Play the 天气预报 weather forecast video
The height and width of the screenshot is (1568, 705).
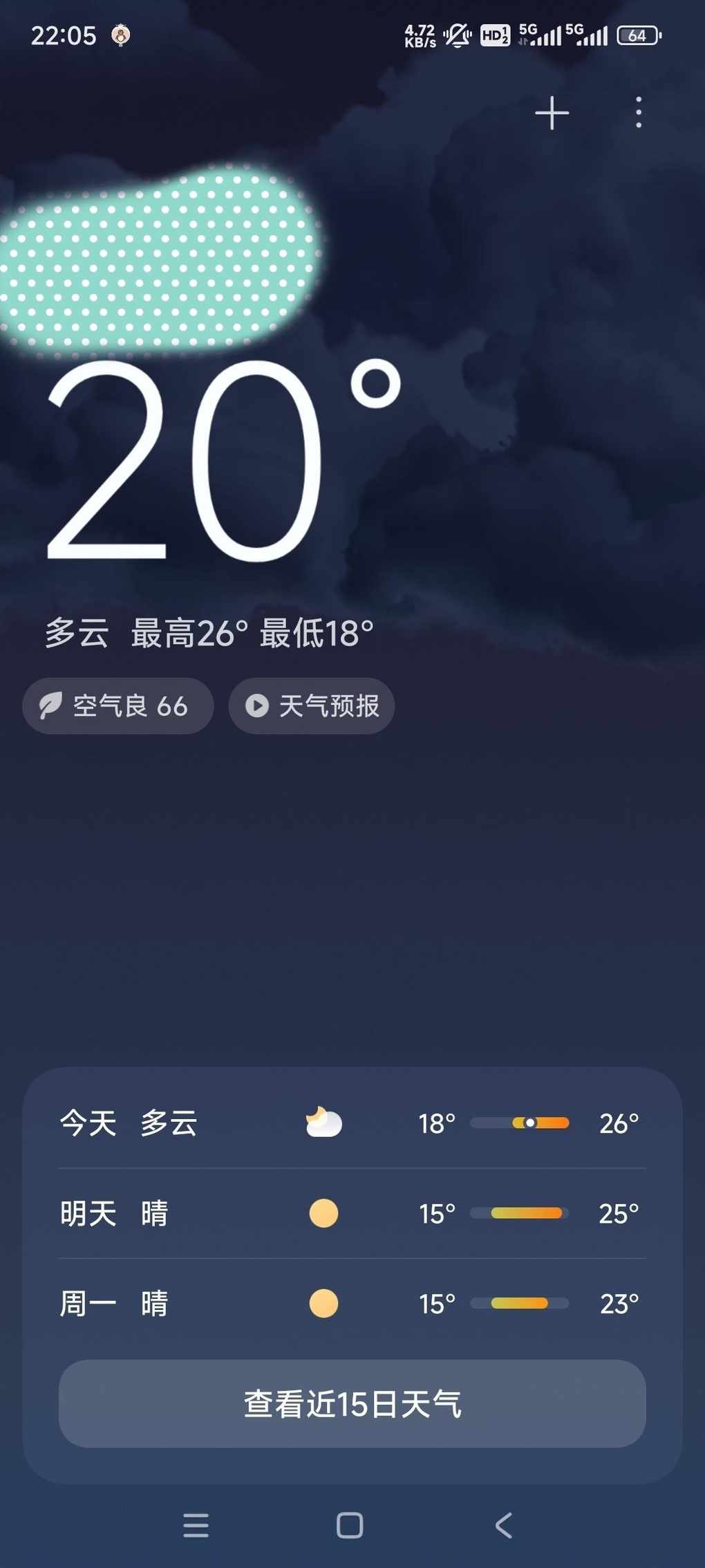pyautogui.click(x=312, y=705)
